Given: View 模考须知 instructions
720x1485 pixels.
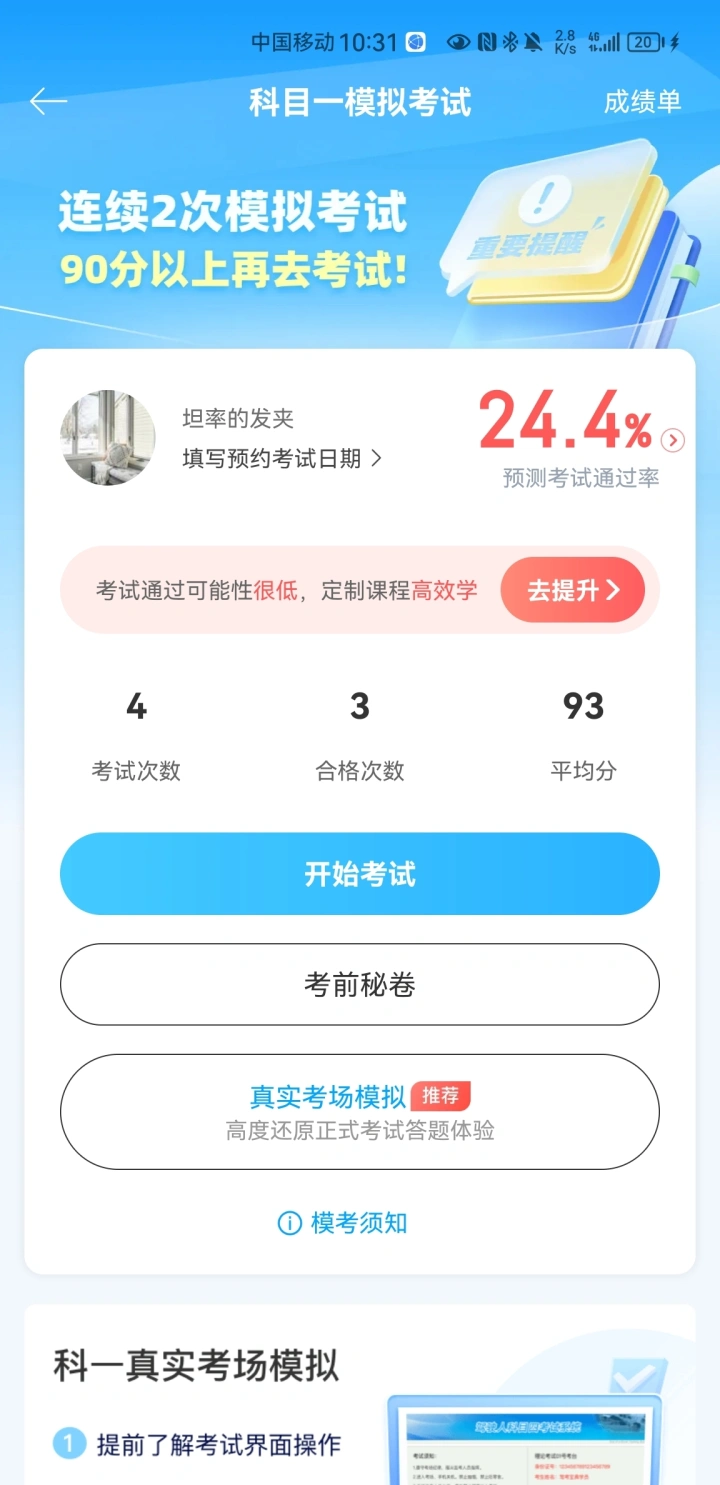Looking at the screenshot, I should [x=344, y=1223].
